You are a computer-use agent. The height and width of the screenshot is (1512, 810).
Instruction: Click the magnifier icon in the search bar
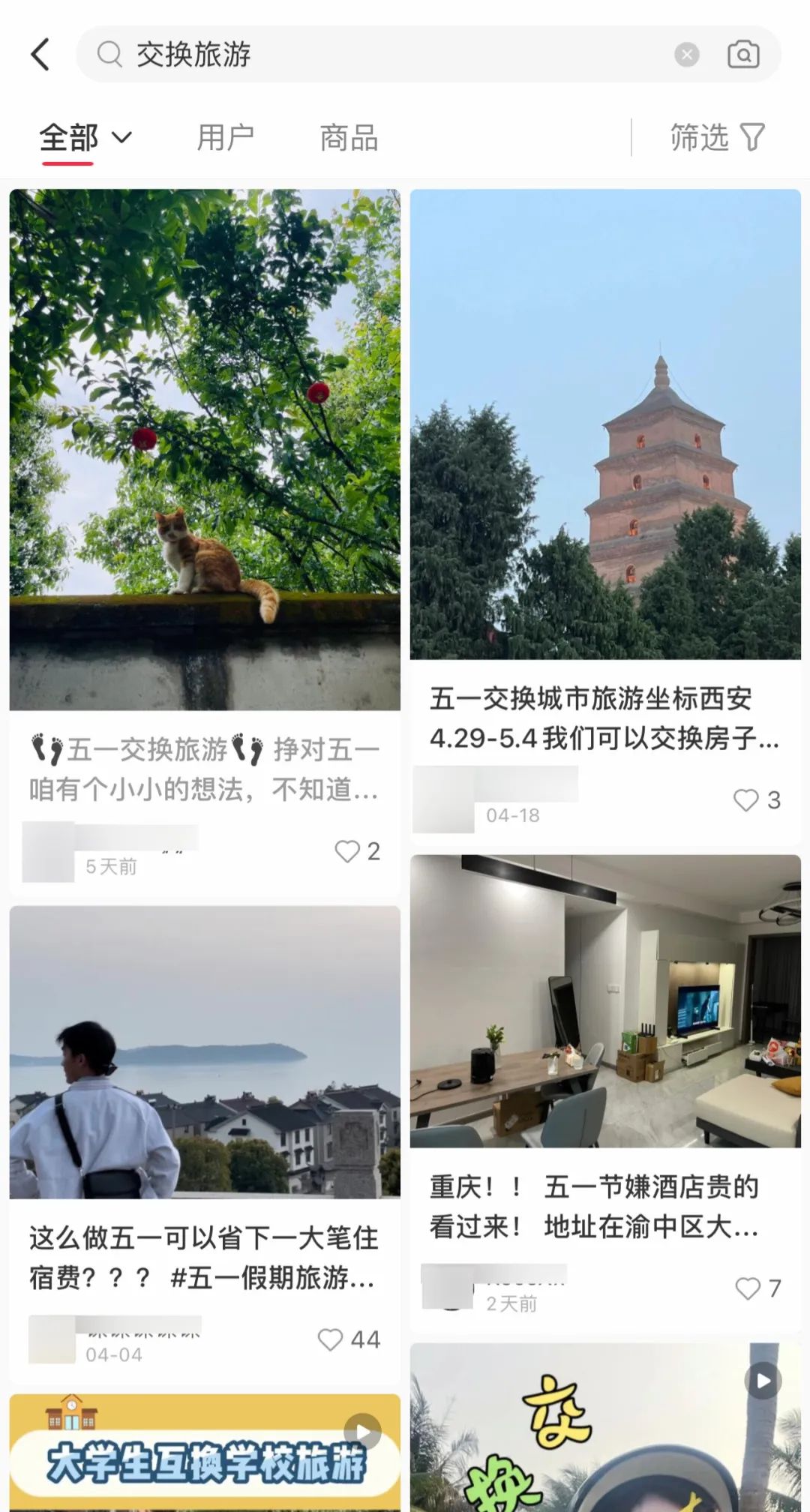click(x=110, y=55)
